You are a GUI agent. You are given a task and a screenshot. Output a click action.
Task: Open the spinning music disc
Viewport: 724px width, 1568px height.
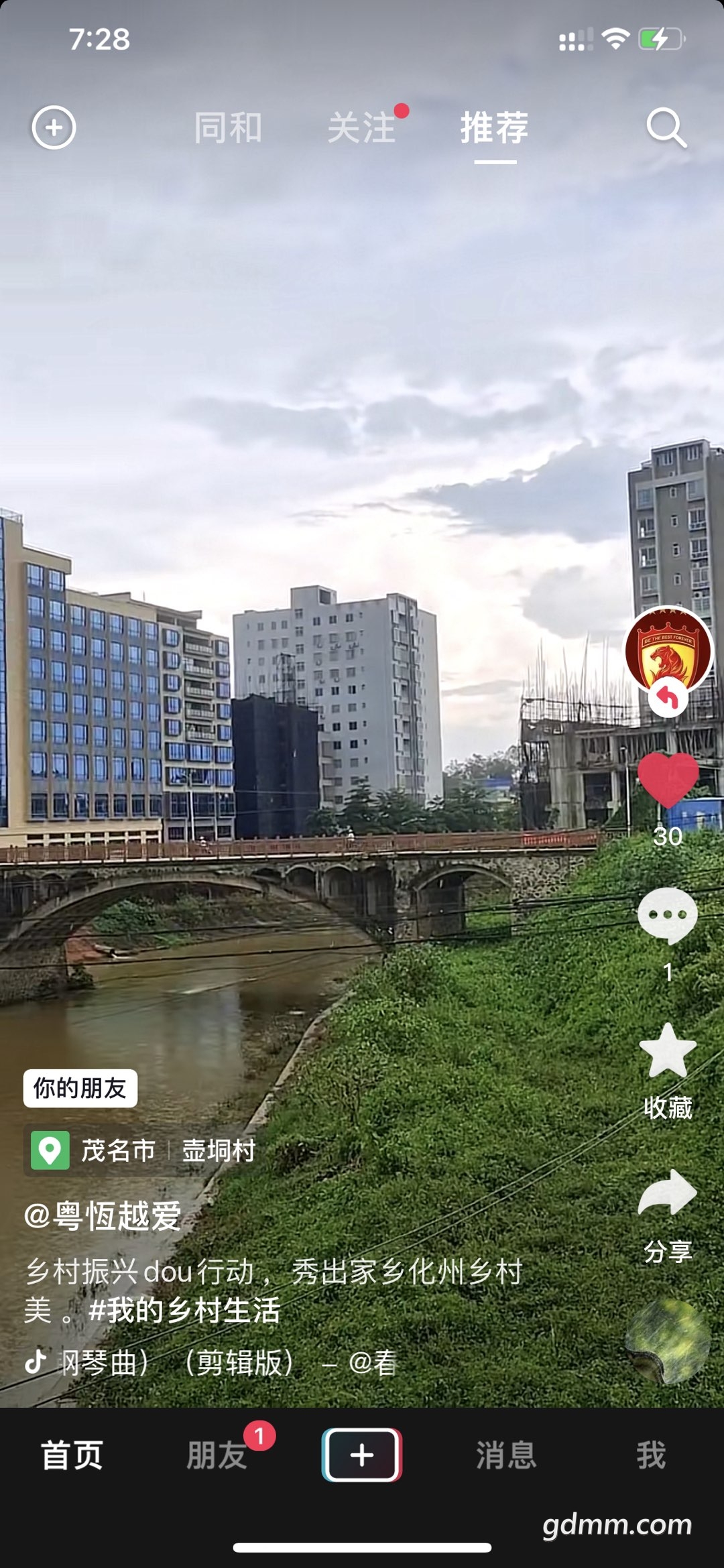tap(668, 1342)
